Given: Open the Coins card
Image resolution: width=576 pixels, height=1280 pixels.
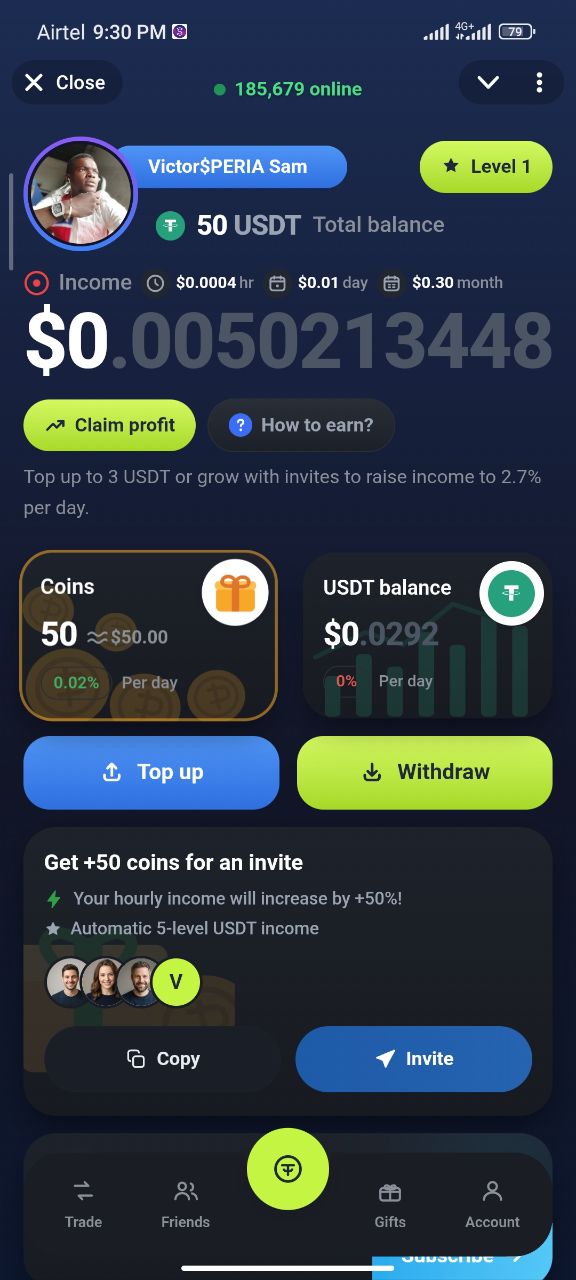Looking at the screenshot, I should (148, 636).
